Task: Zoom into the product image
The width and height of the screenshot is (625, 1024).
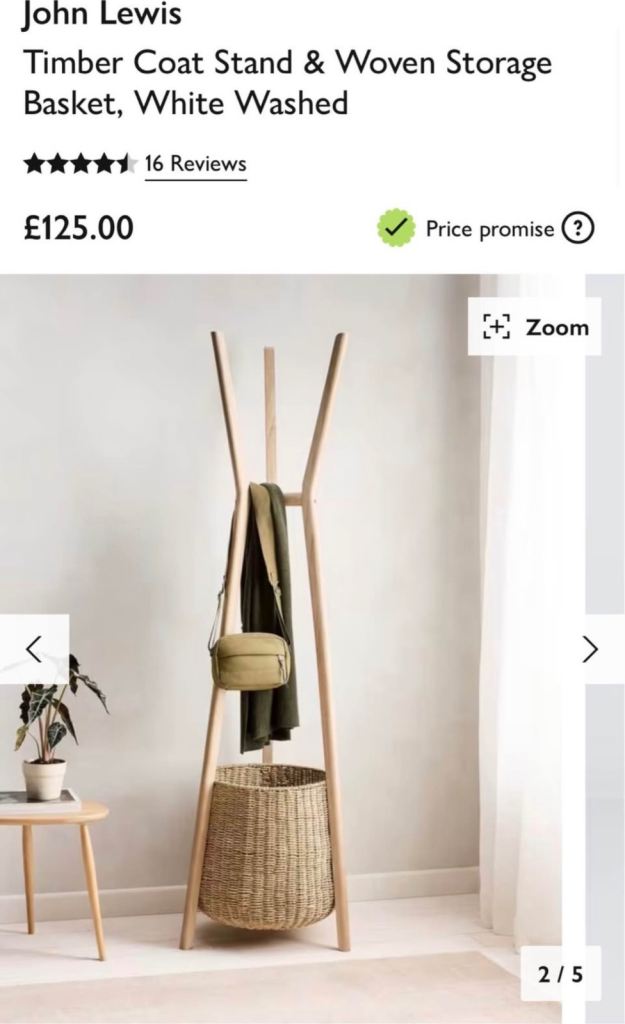Action: coord(535,327)
